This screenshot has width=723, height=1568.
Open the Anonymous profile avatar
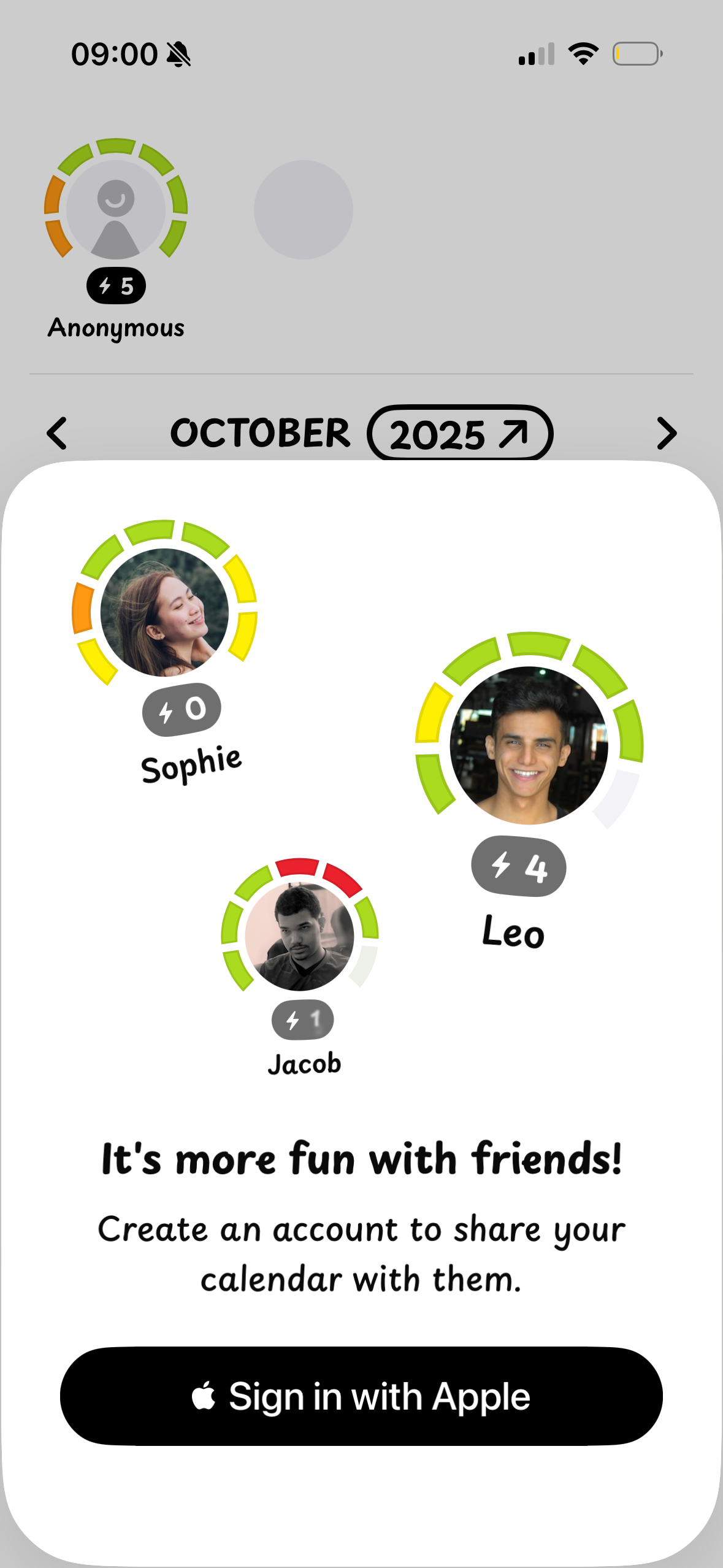coord(116,210)
